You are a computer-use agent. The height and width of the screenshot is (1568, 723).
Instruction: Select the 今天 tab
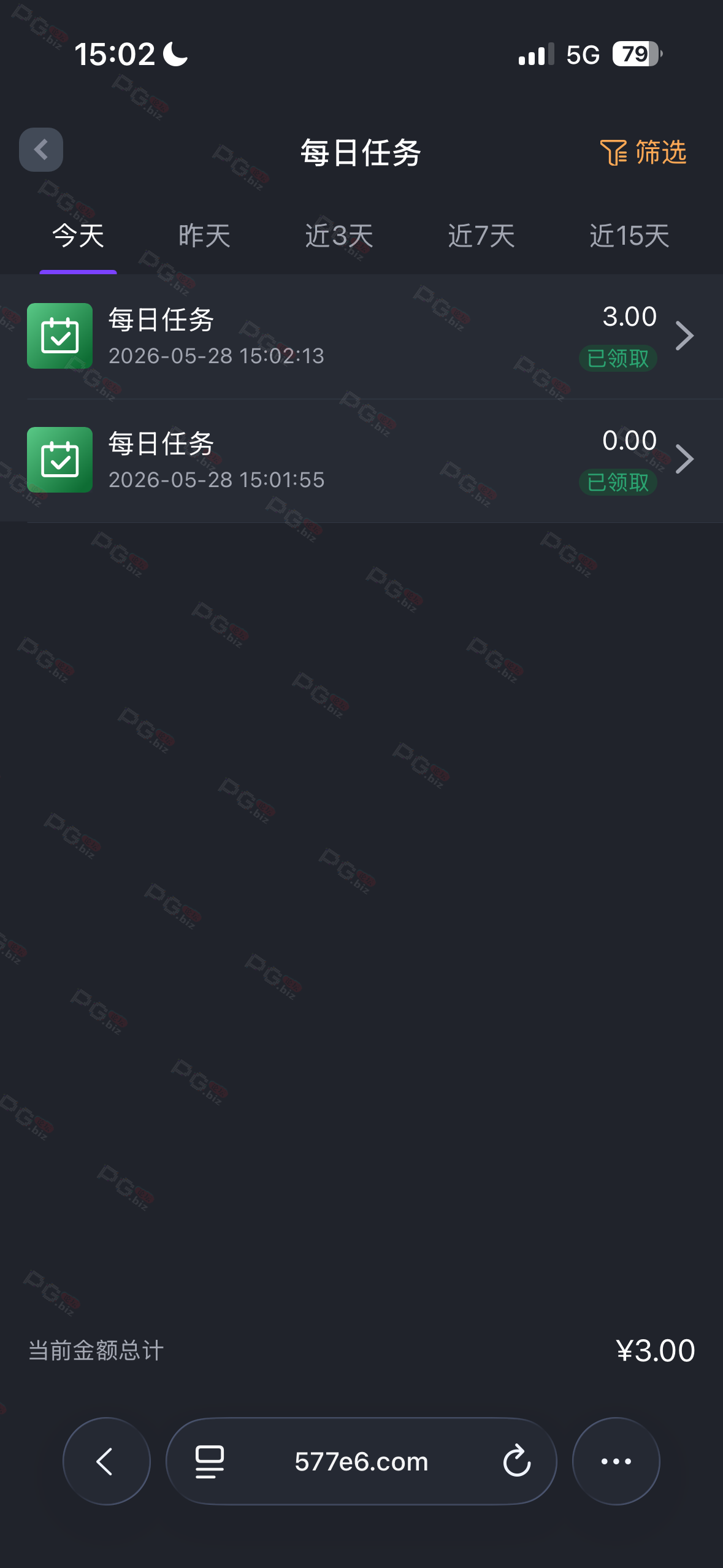click(78, 236)
